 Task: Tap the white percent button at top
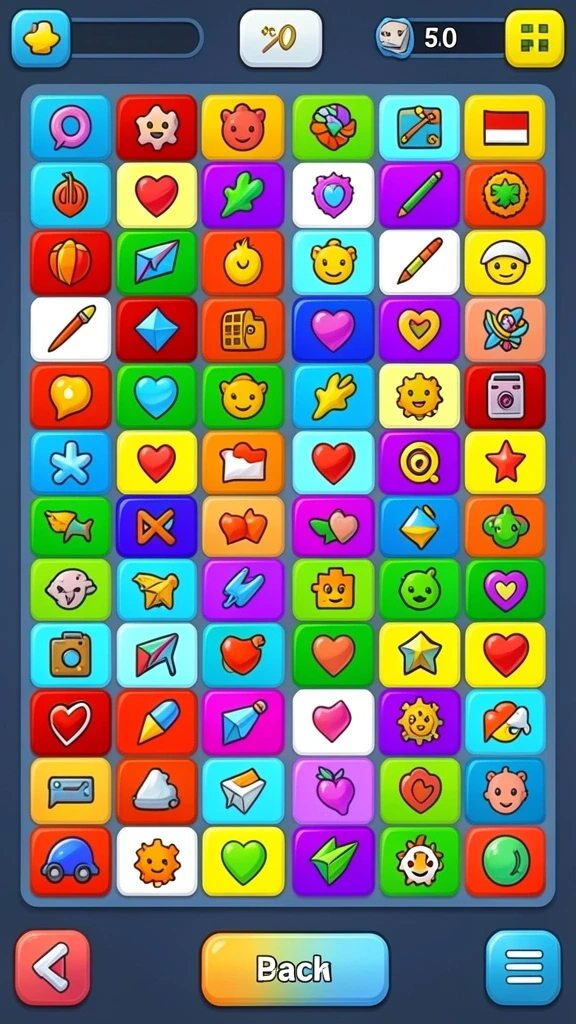[280, 39]
